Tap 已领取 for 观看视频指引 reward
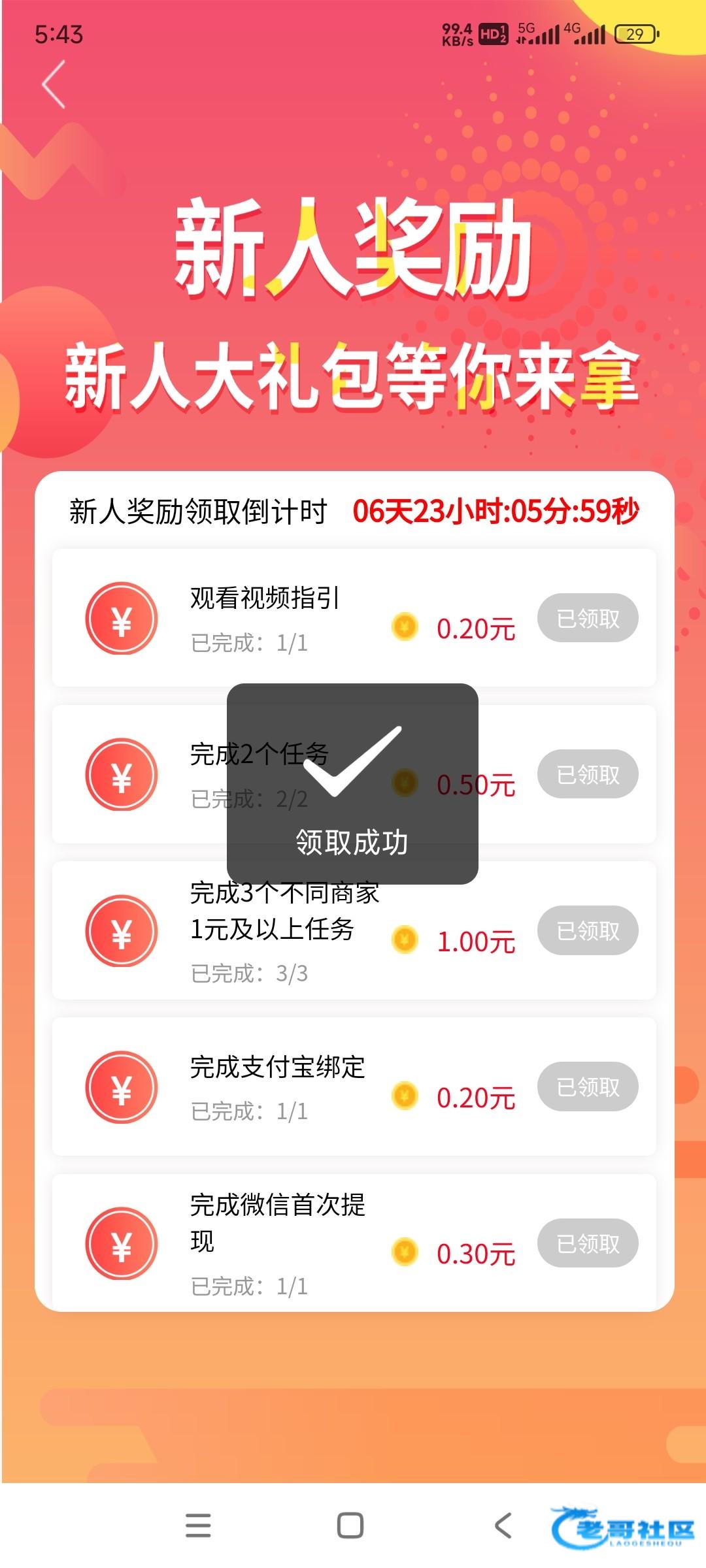This screenshot has height=1568, width=706. click(x=587, y=618)
